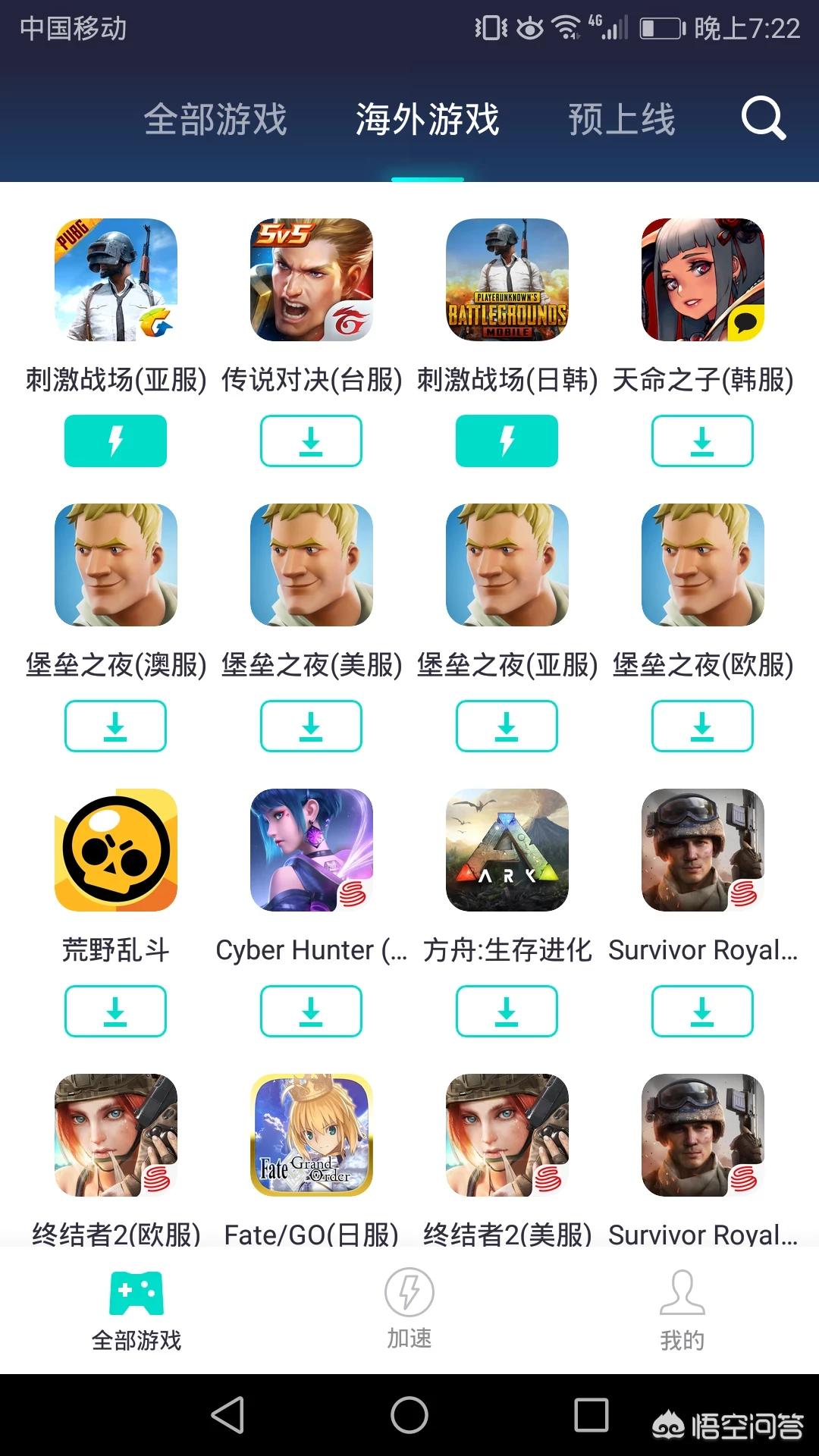Viewport: 819px width, 1456px height.
Task: Tap the lightning button under 刺激战场(日韩)
Action: 507,441
